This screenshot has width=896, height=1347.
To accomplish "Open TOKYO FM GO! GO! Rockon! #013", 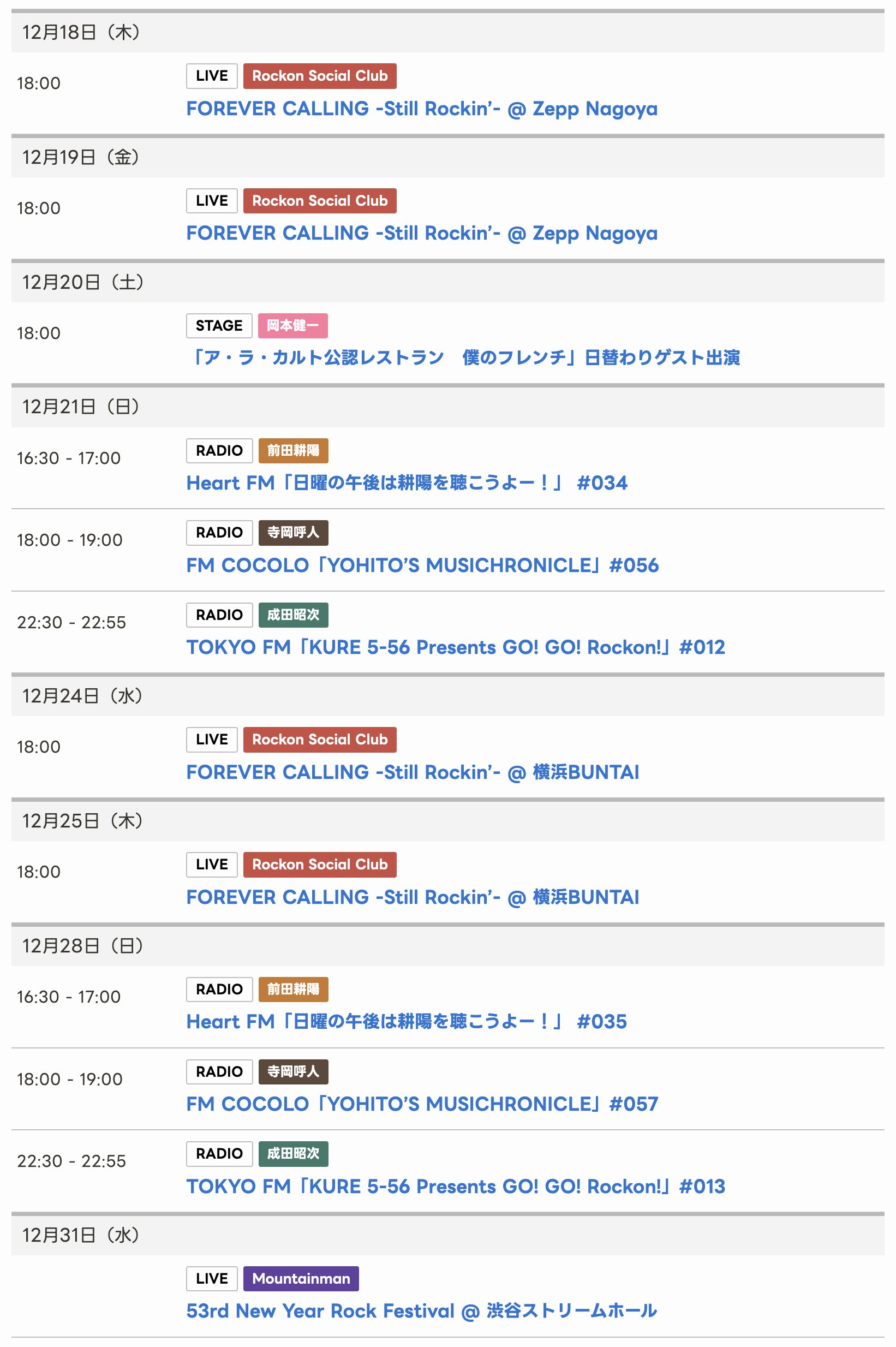I will click(x=456, y=1187).
